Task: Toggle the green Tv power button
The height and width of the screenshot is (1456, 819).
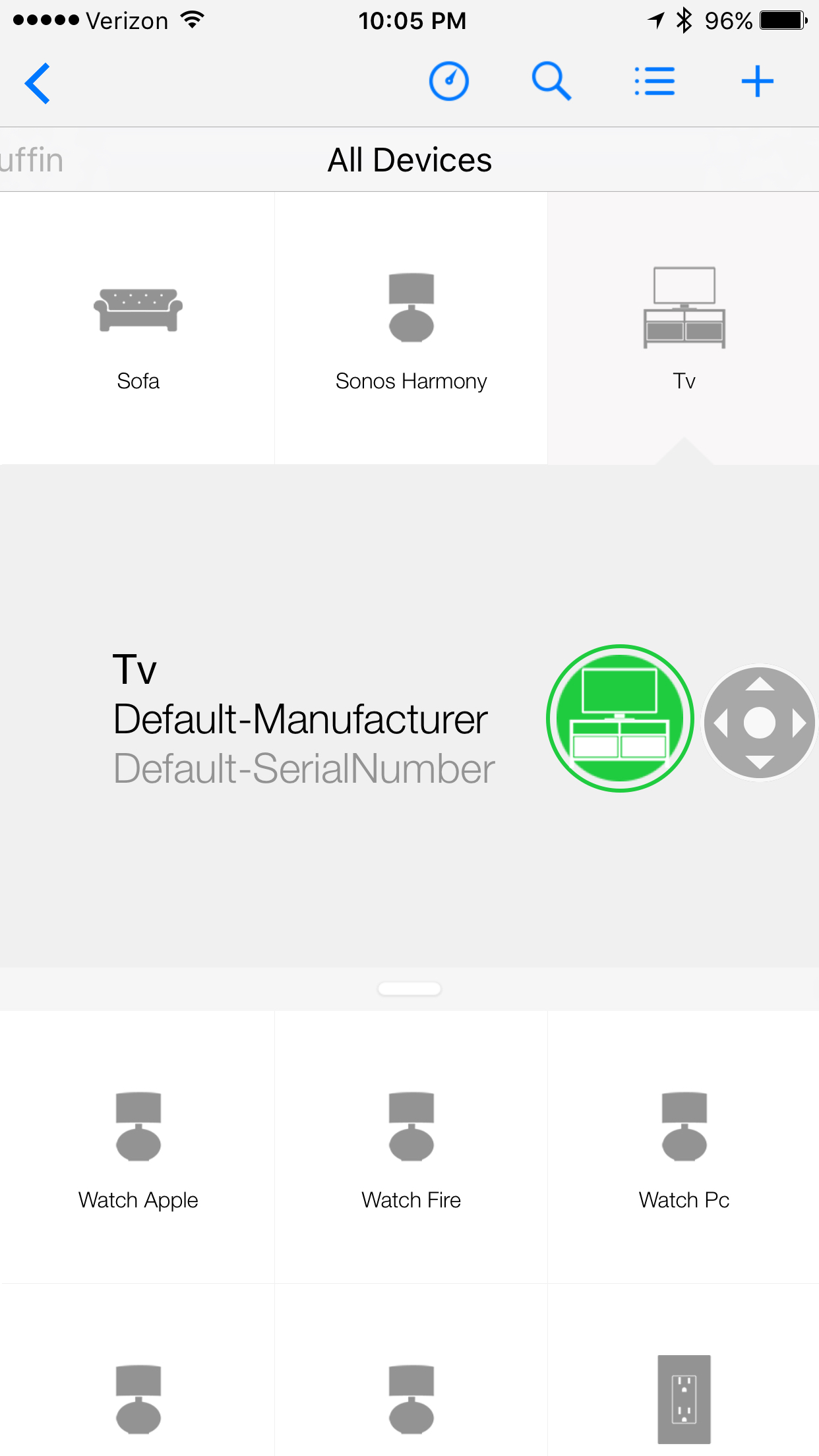Action: pyautogui.click(x=620, y=718)
